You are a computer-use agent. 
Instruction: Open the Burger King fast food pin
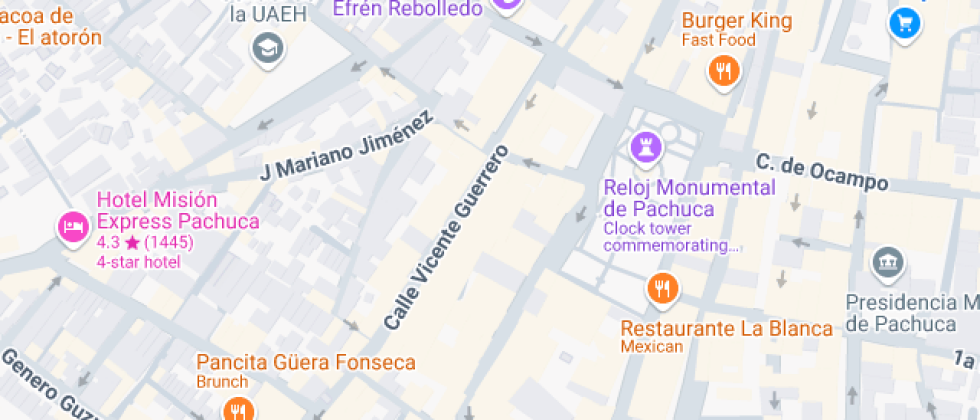[723, 71]
